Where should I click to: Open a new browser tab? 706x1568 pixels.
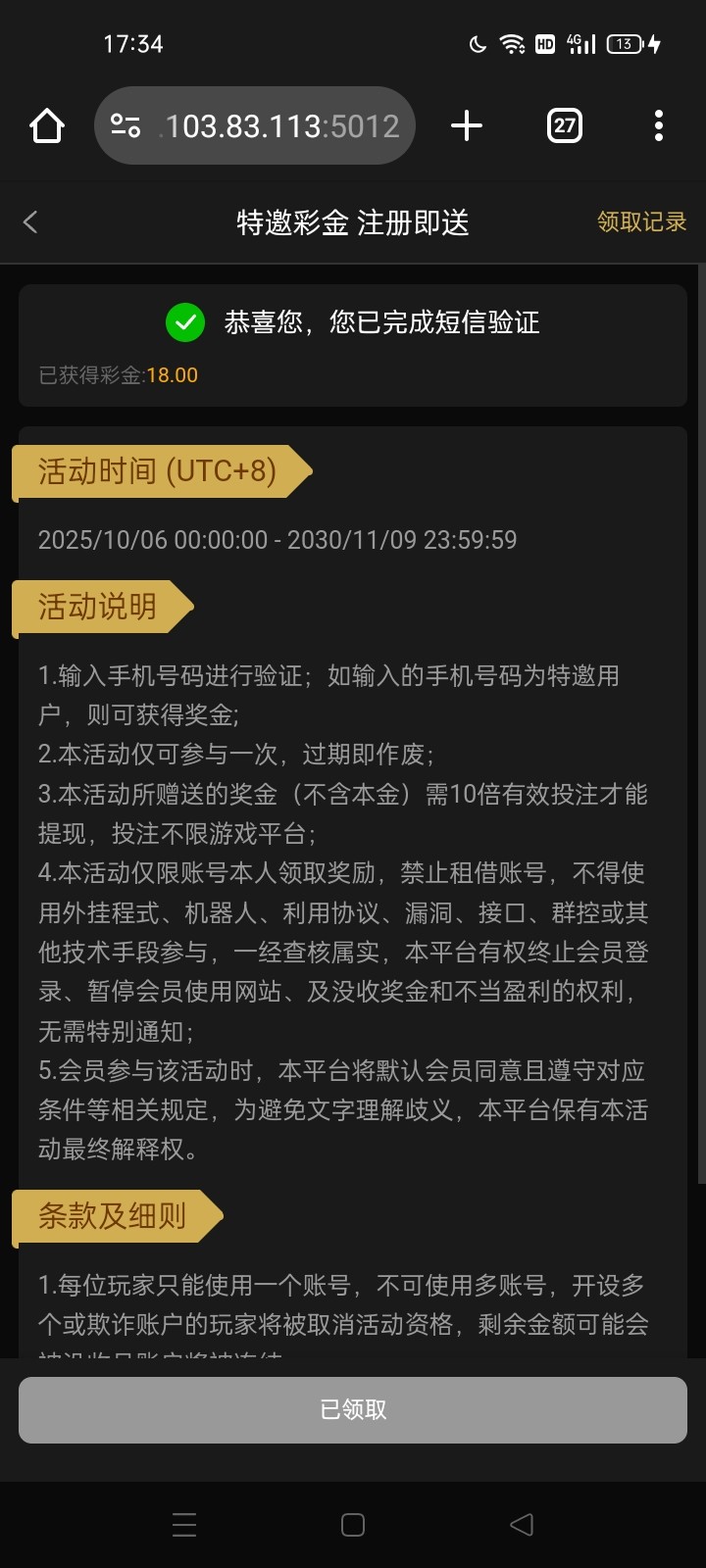pos(467,125)
